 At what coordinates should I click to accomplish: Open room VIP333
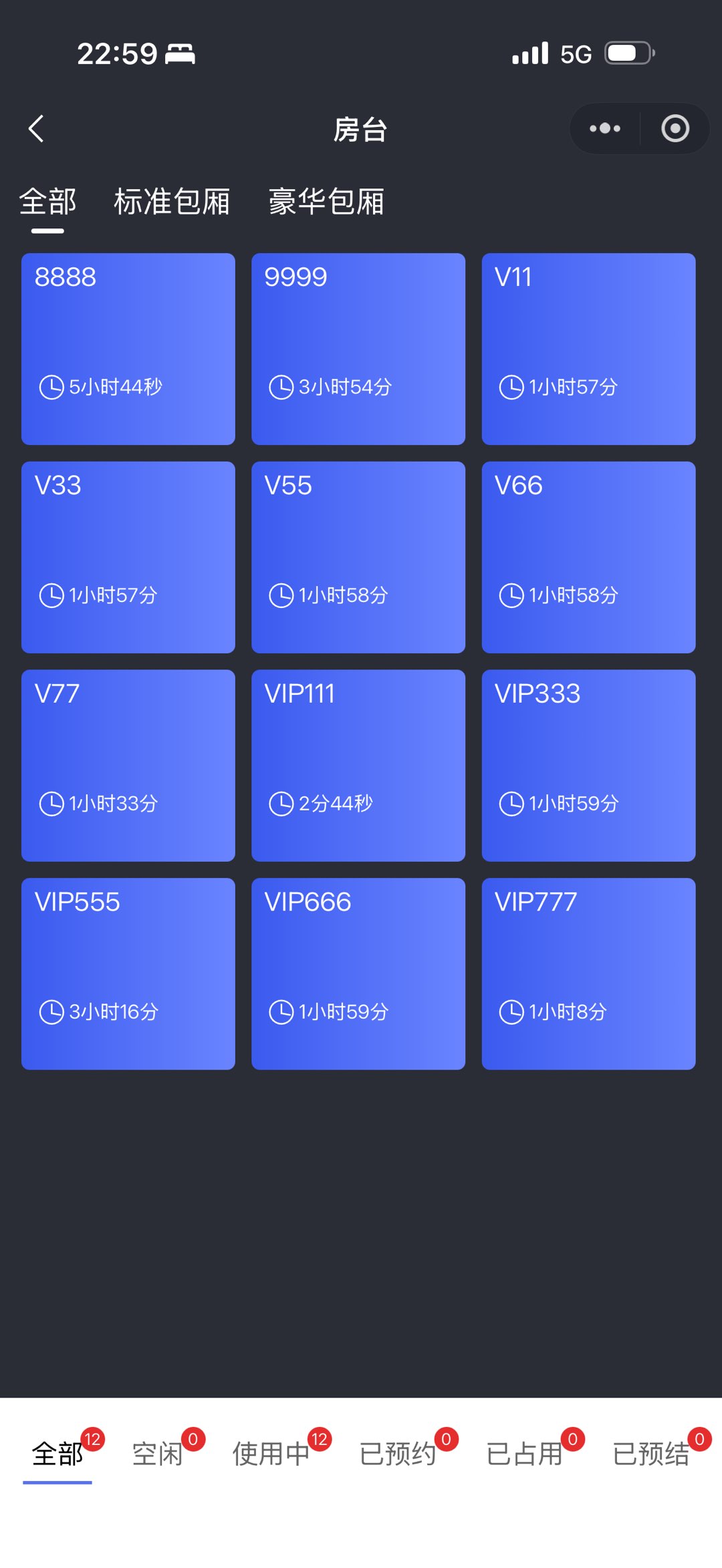pos(588,766)
